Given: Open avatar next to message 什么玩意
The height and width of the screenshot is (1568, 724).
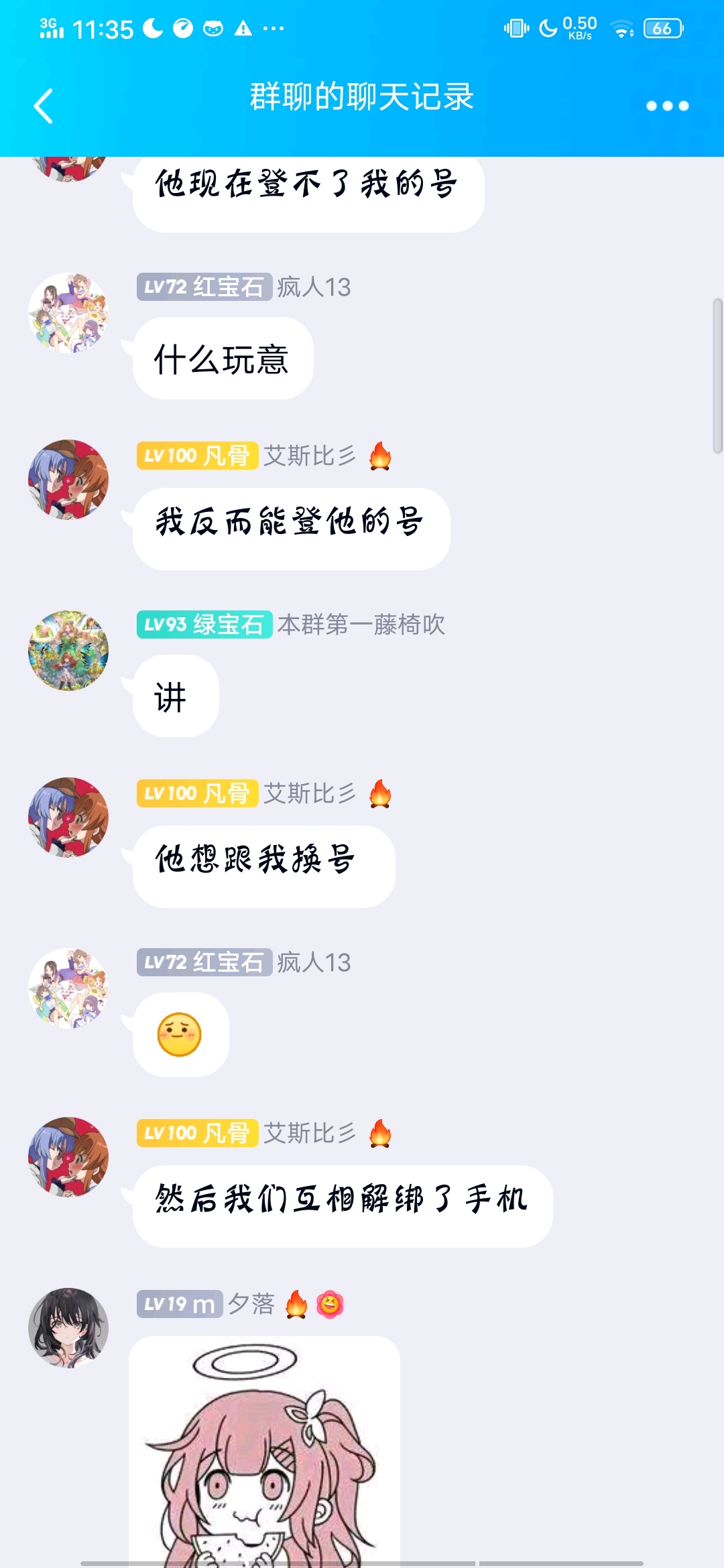Looking at the screenshot, I should point(68,312).
